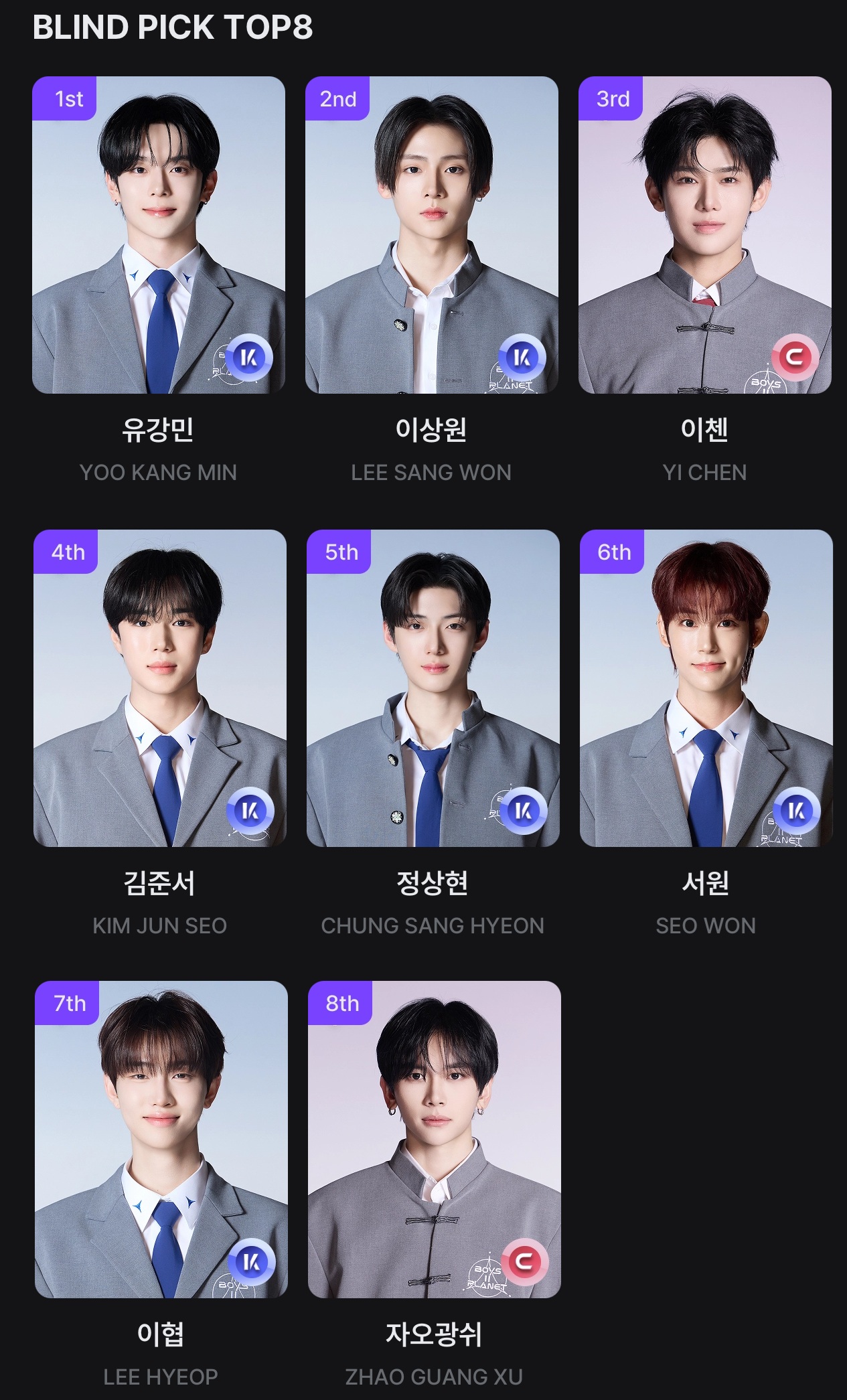Open Kim Jun Seo's contestant card
The image size is (847, 1400).
160,688
